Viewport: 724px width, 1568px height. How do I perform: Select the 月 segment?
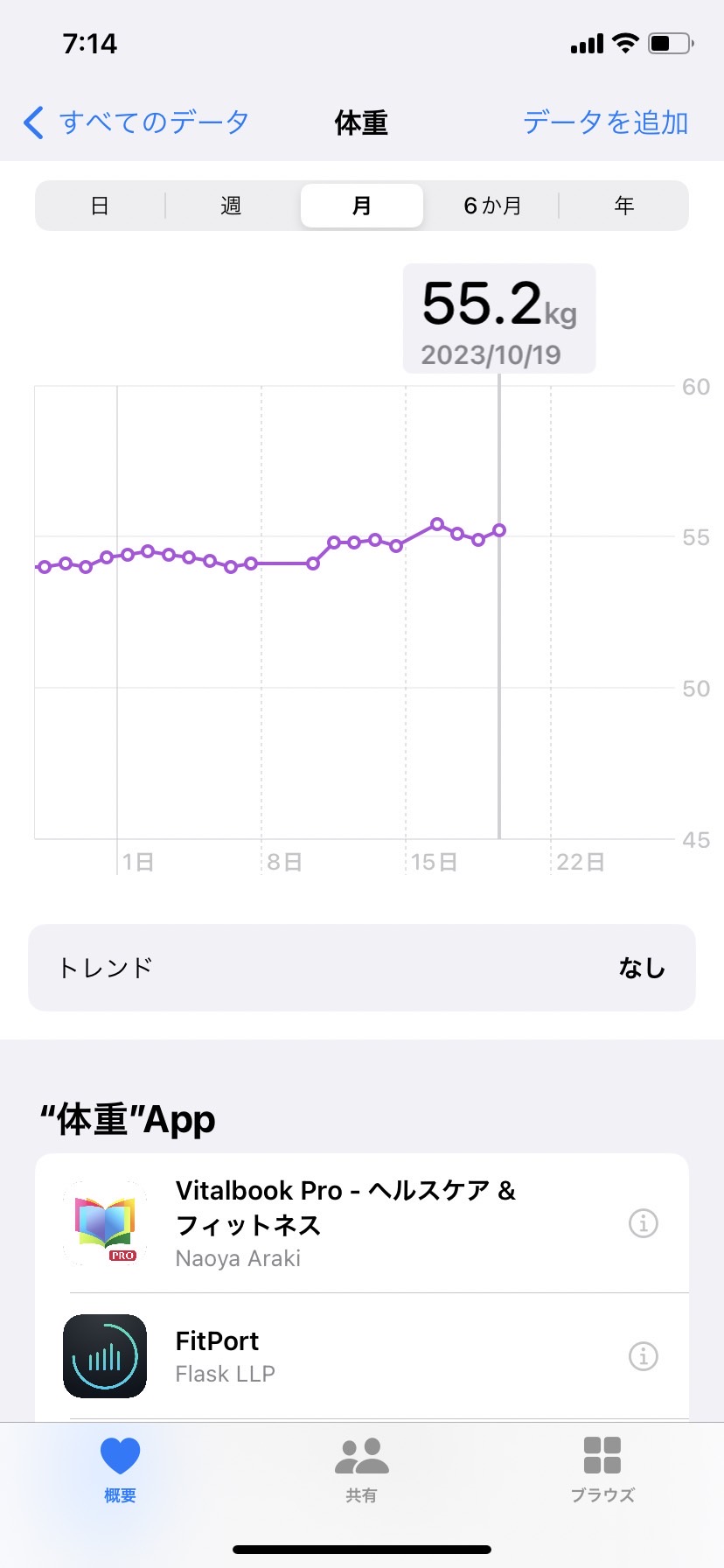pyautogui.click(x=362, y=206)
